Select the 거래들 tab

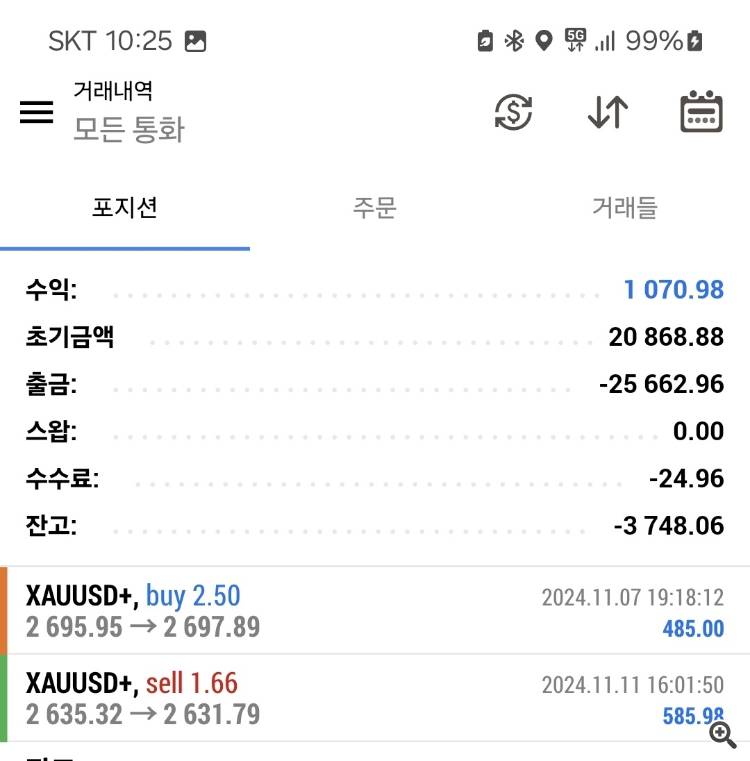coord(624,208)
